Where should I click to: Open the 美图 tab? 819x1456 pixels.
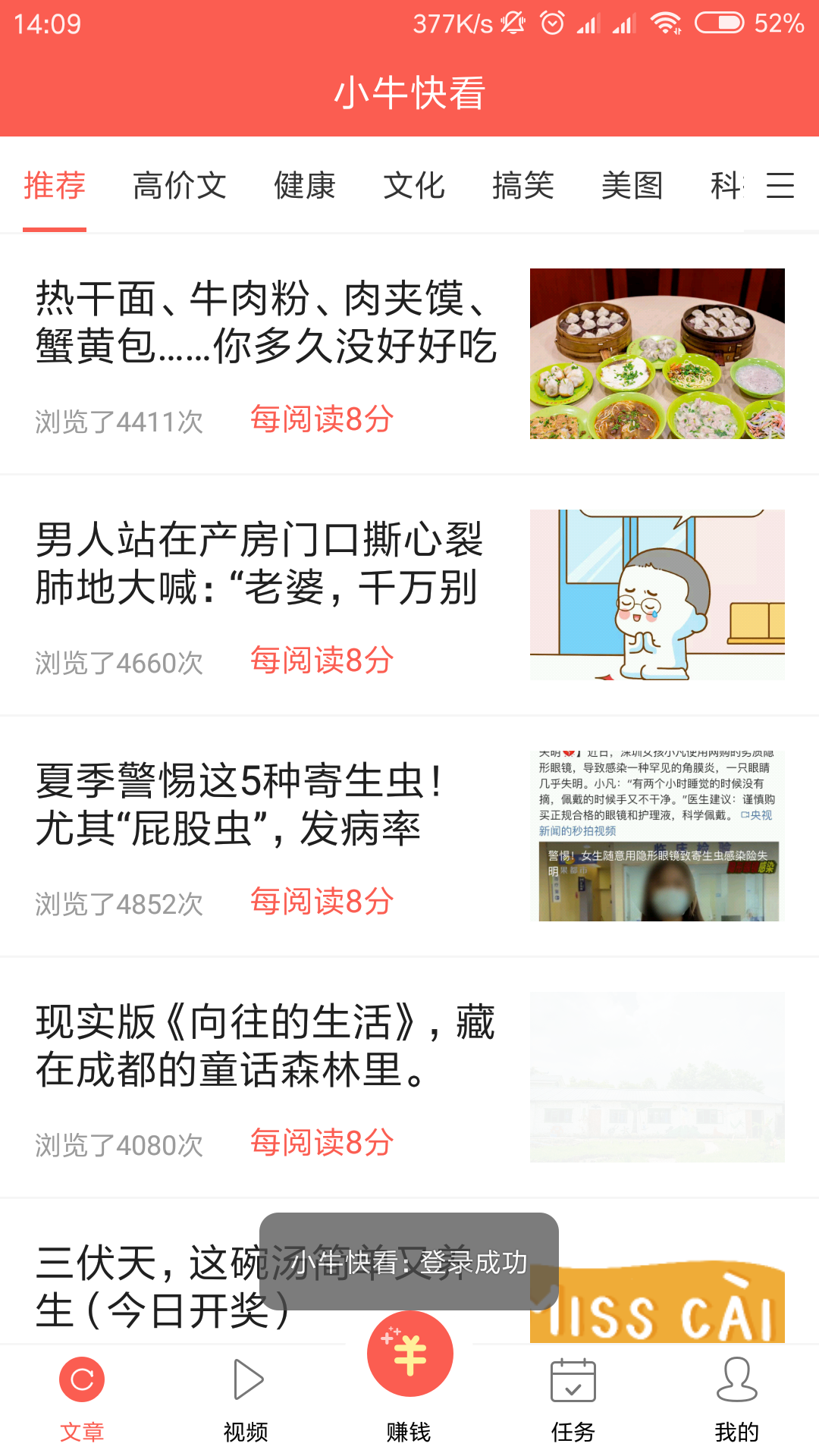(632, 186)
